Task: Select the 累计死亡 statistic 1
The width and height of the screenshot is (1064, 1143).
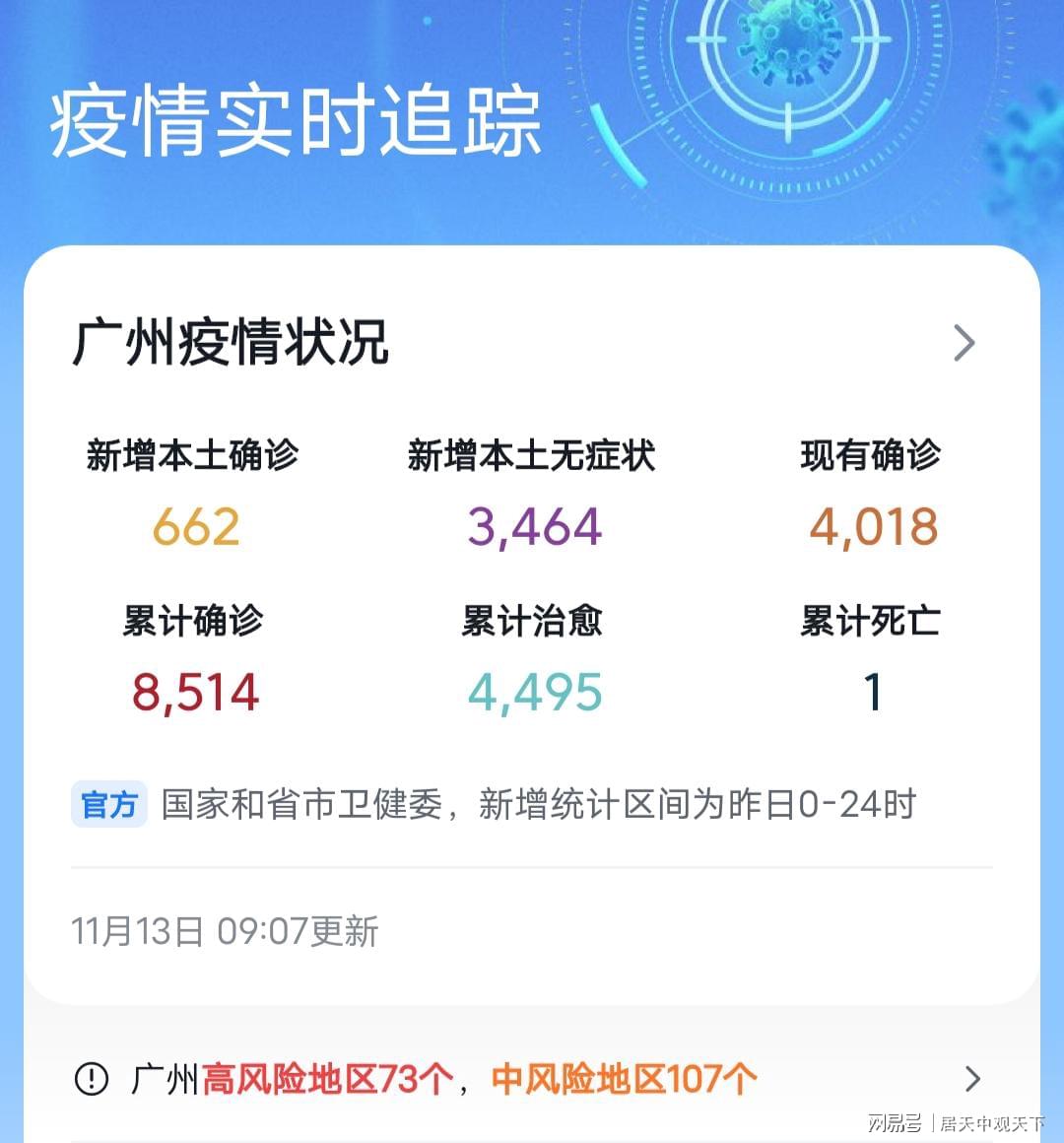Action: coord(872,692)
